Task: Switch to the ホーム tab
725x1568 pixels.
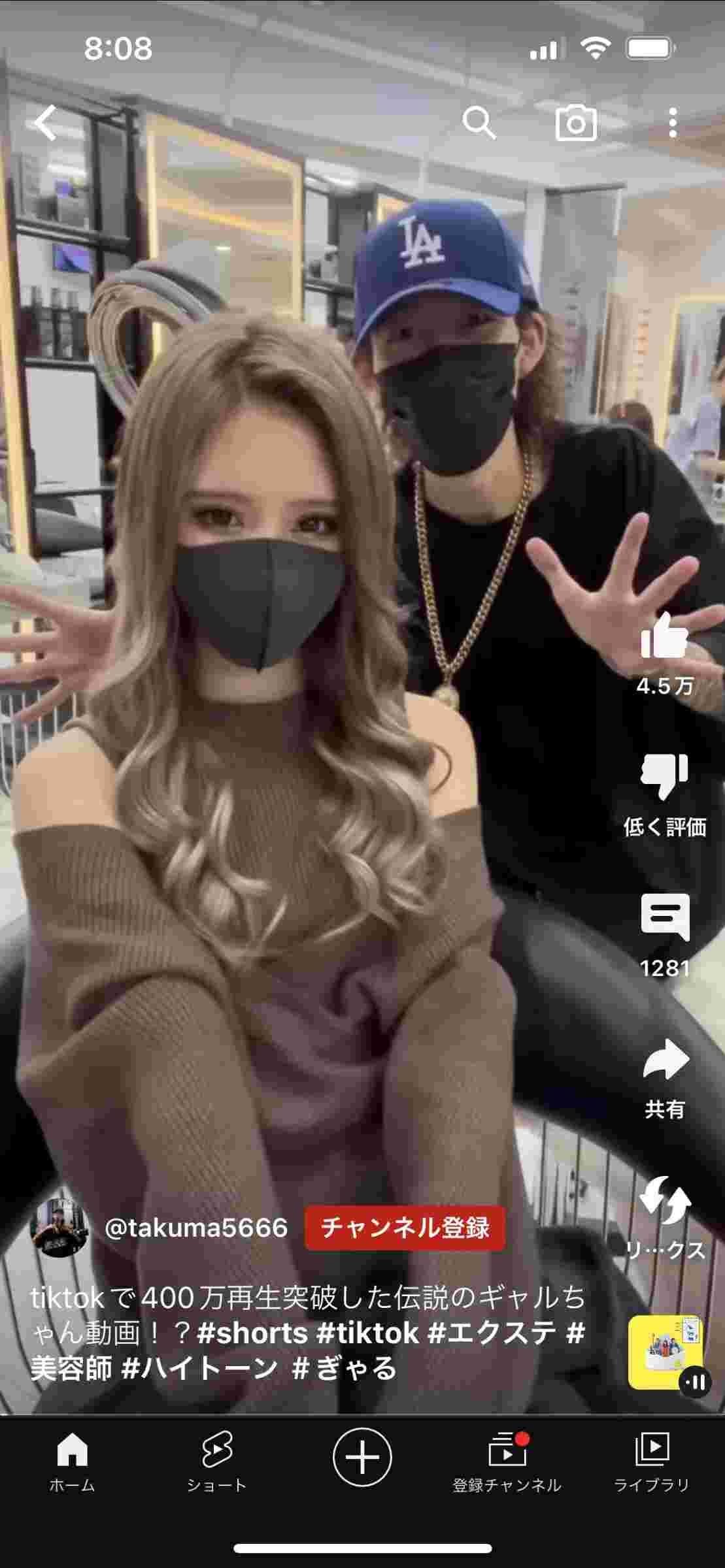Action: tap(72, 1458)
